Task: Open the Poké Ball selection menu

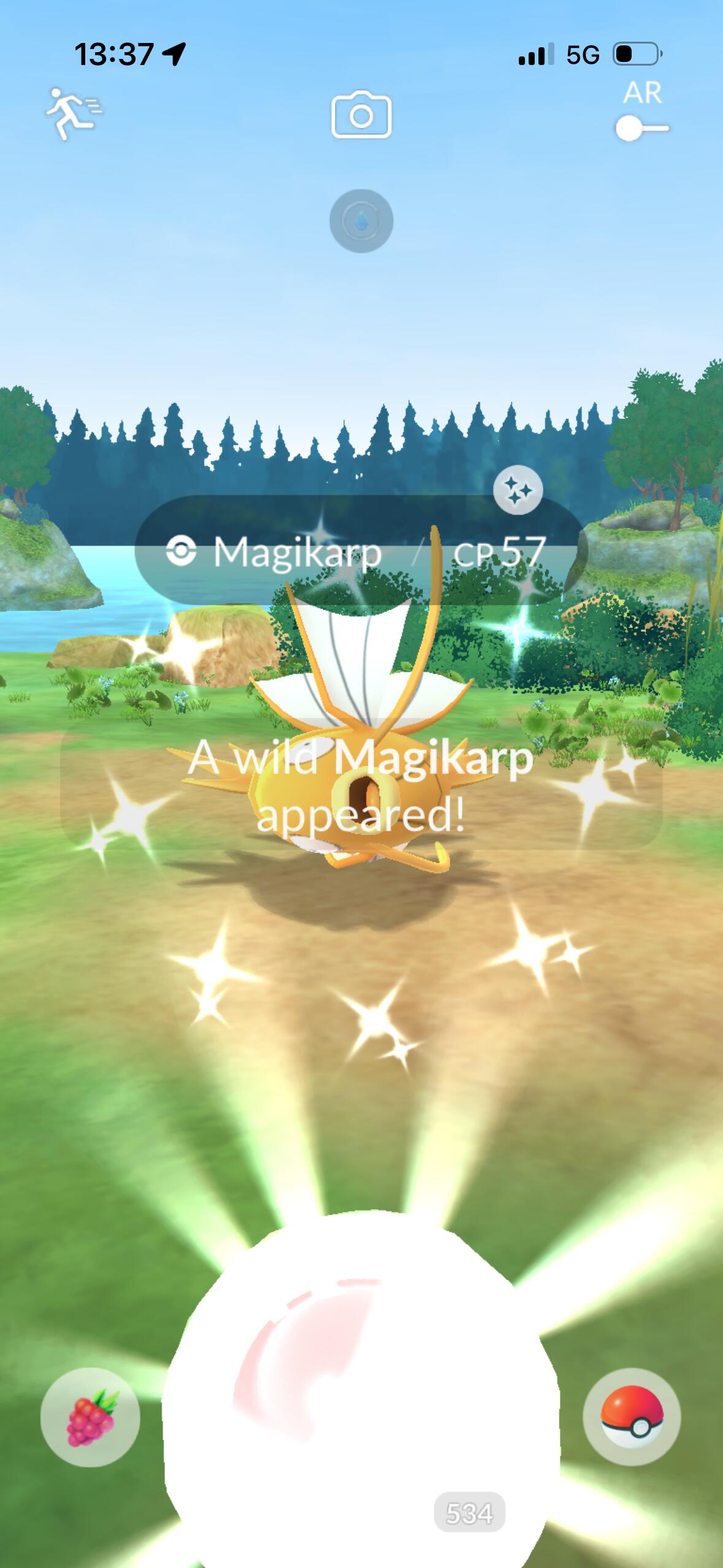Action: point(632,1416)
